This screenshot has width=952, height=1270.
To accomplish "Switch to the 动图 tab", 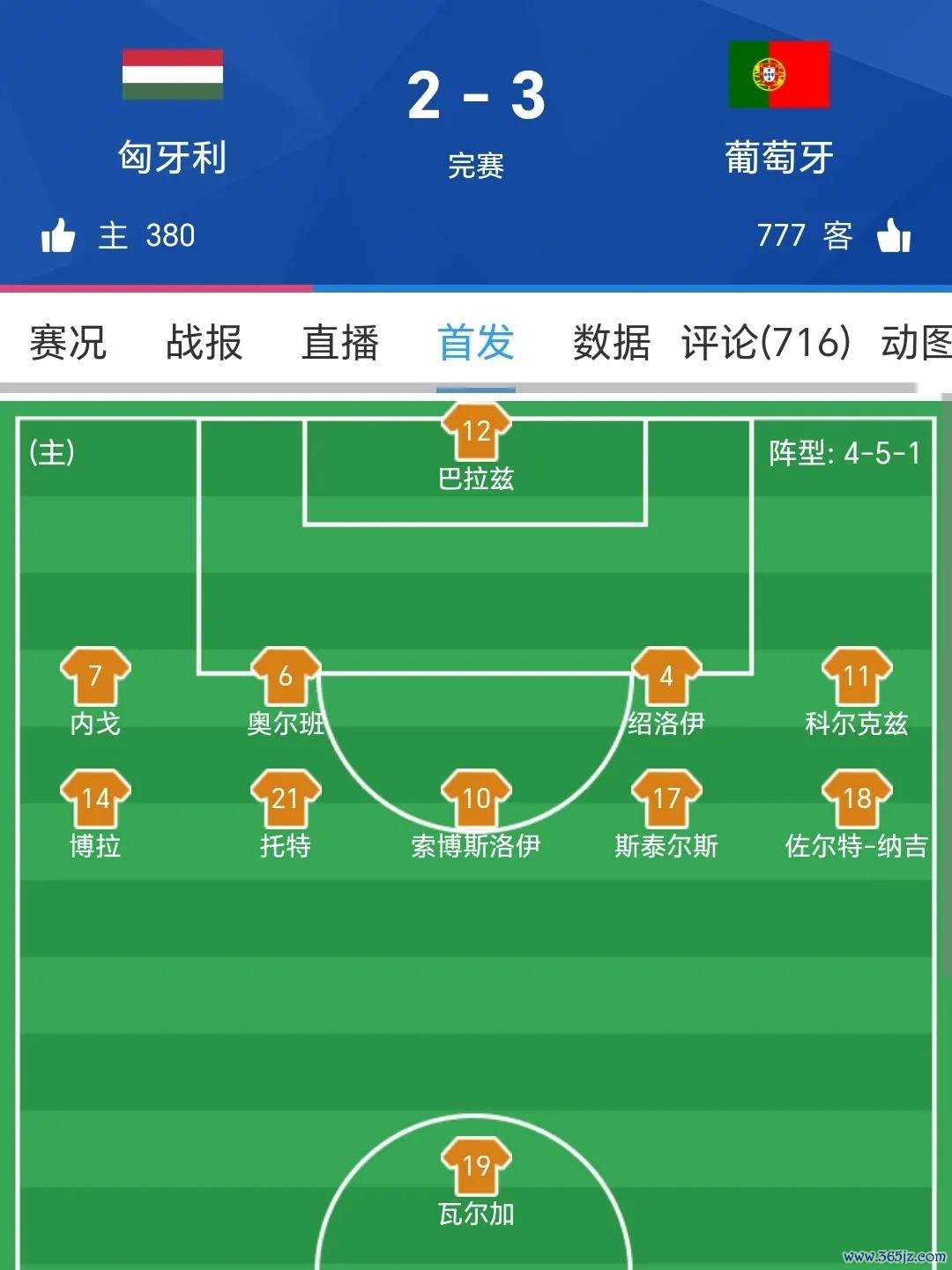I will point(917,342).
